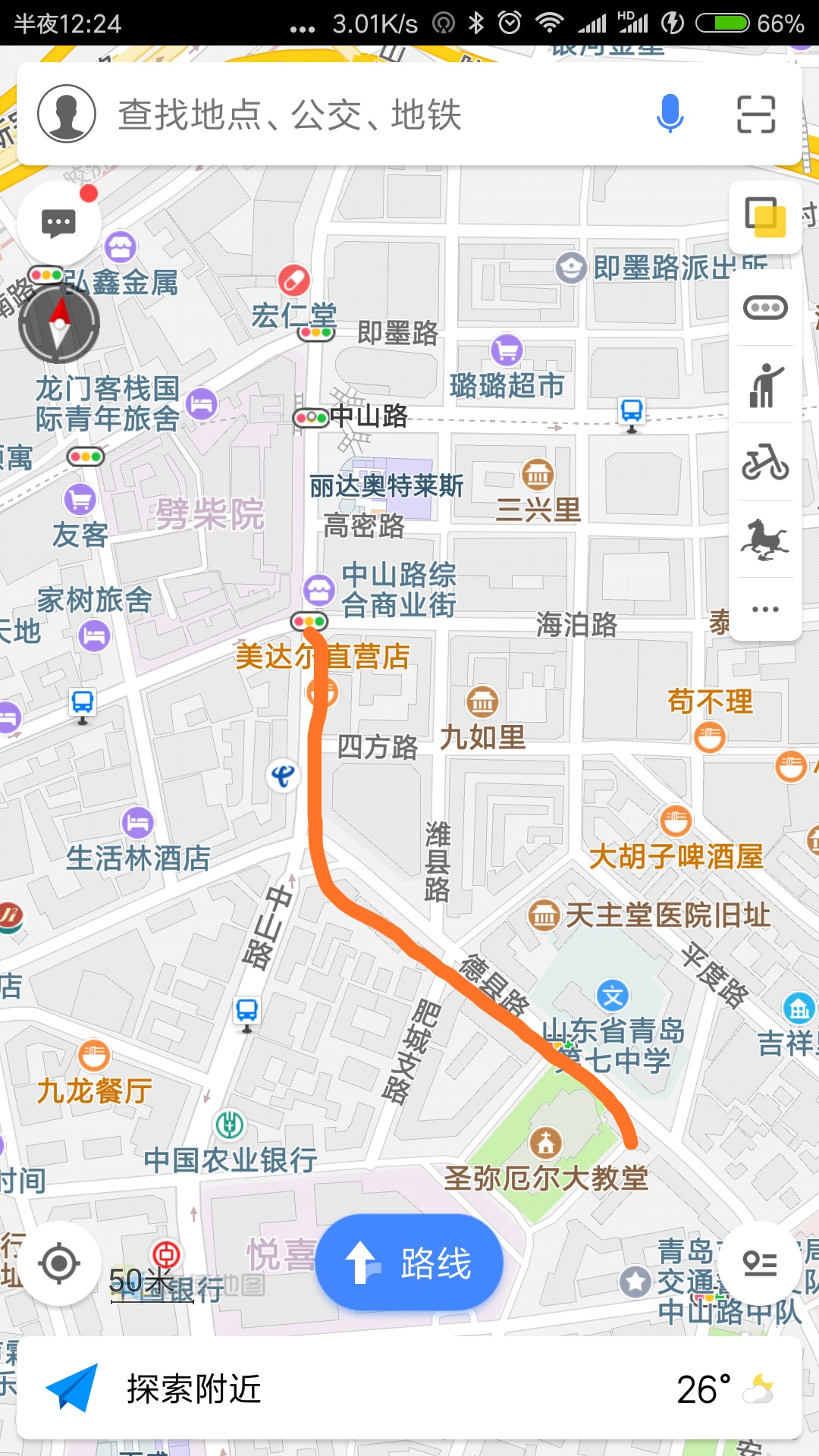Center map on my current location
Viewport: 819px width, 1456px height.
[x=59, y=1263]
